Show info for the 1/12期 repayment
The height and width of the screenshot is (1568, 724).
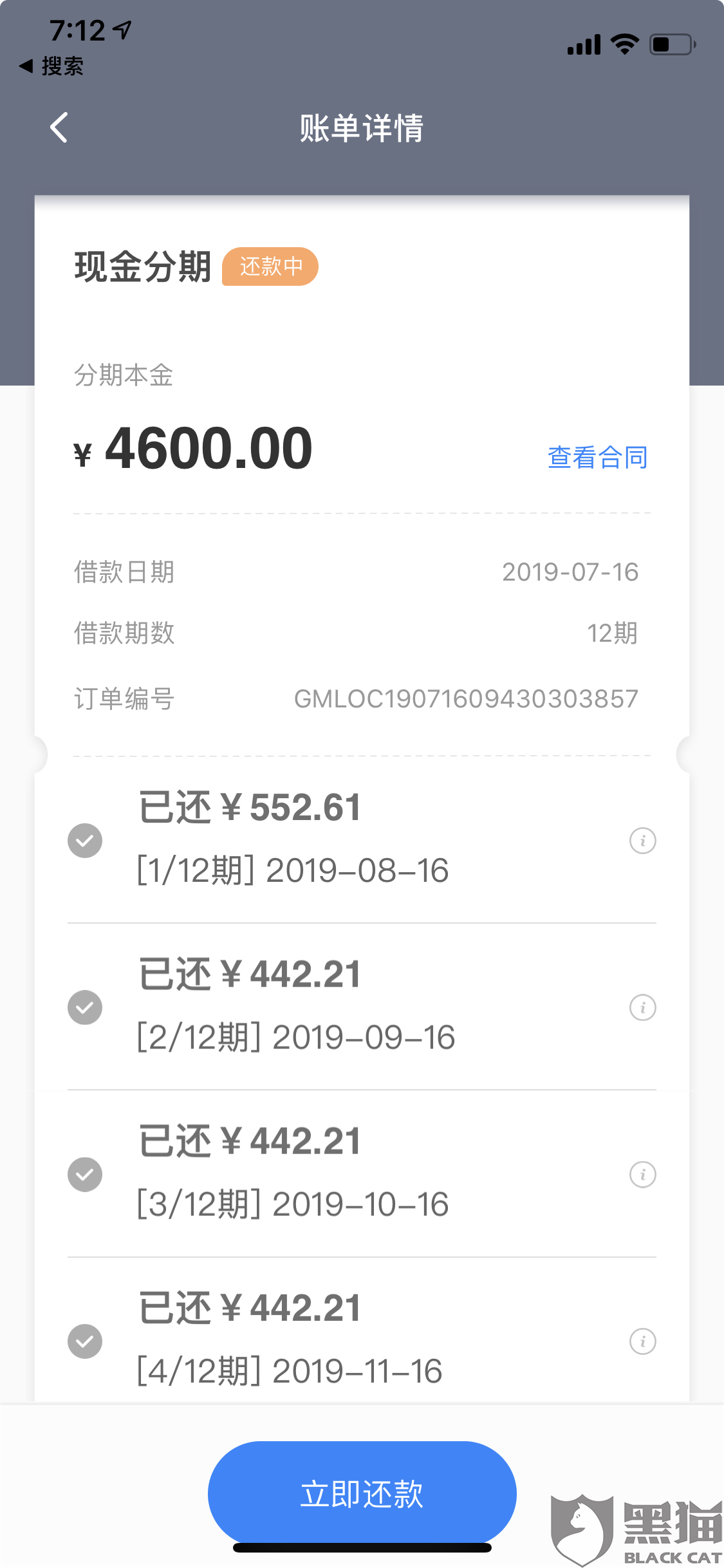tap(642, 841)
